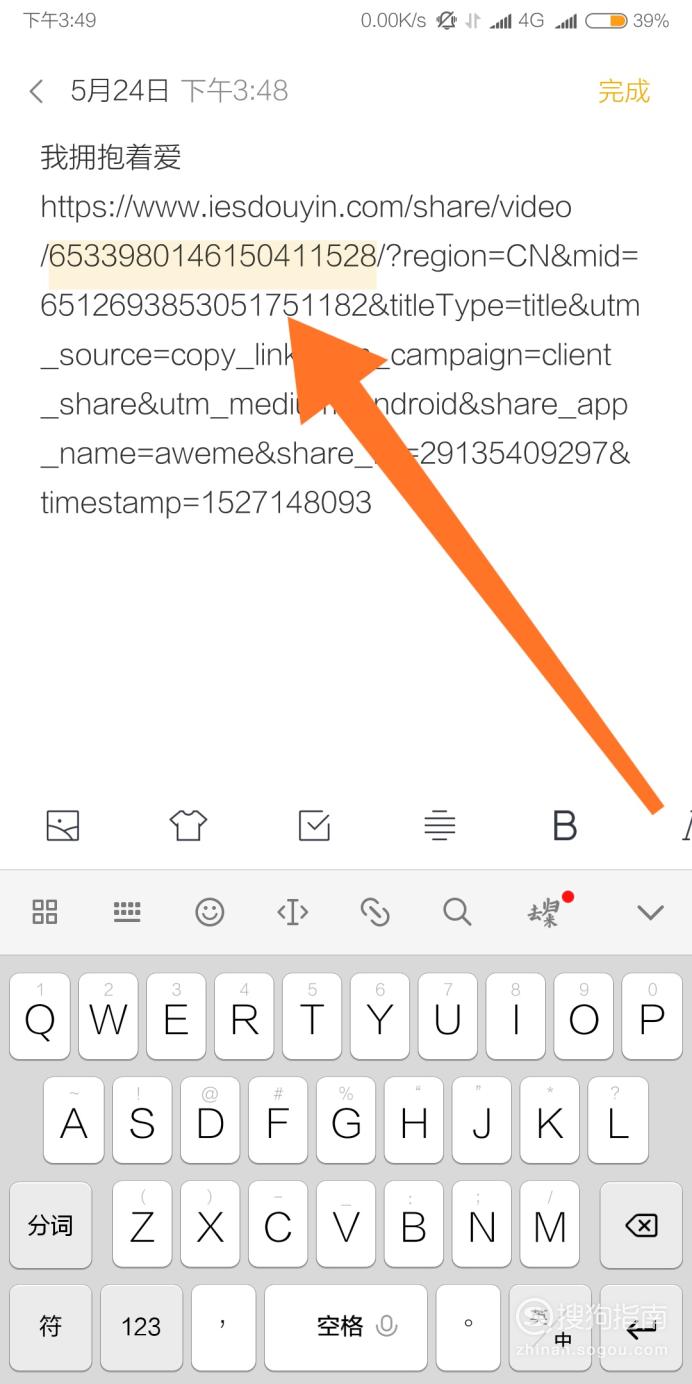Tap the backspace key
The image size is (692, 1384).
pyautogui.click(x=641, y=1225)
